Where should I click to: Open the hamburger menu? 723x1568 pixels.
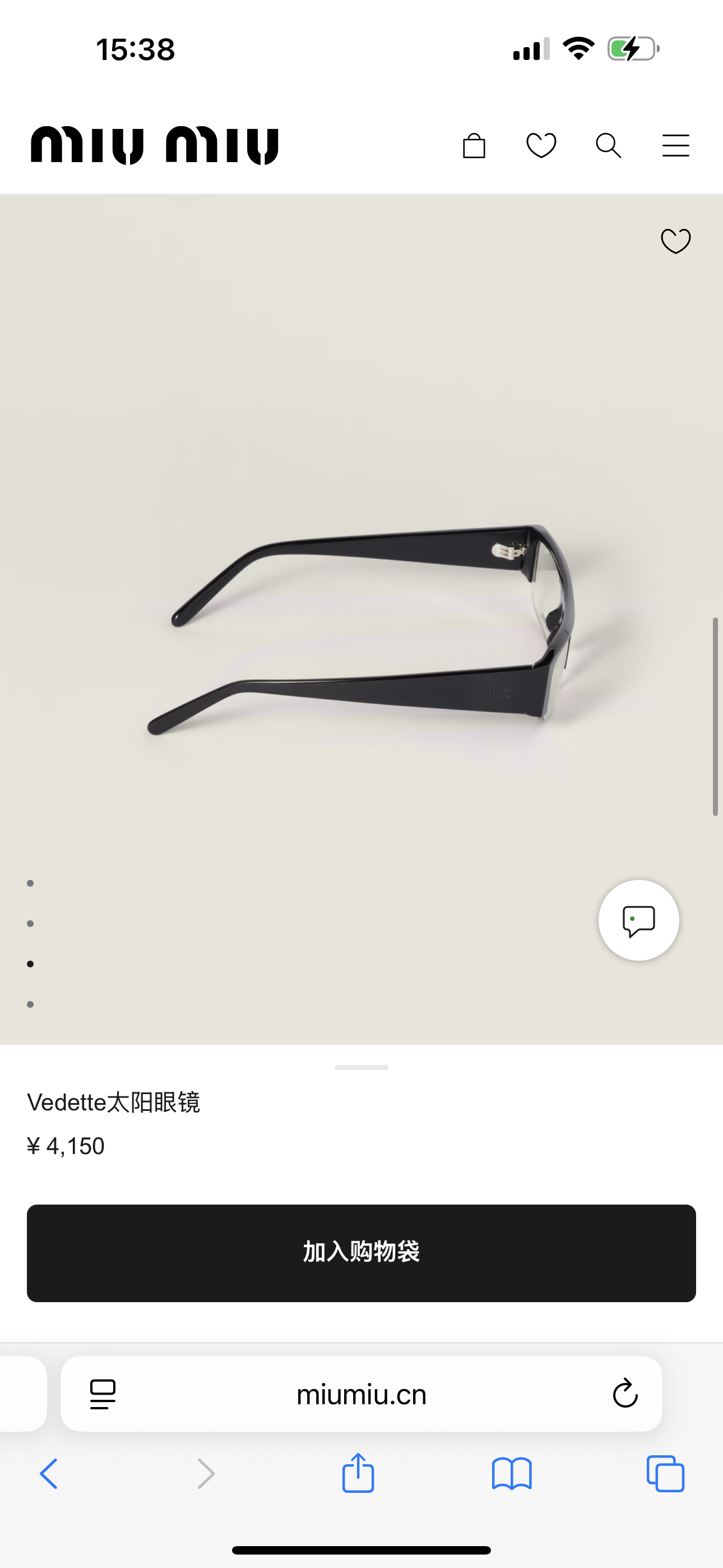[675, 145]
